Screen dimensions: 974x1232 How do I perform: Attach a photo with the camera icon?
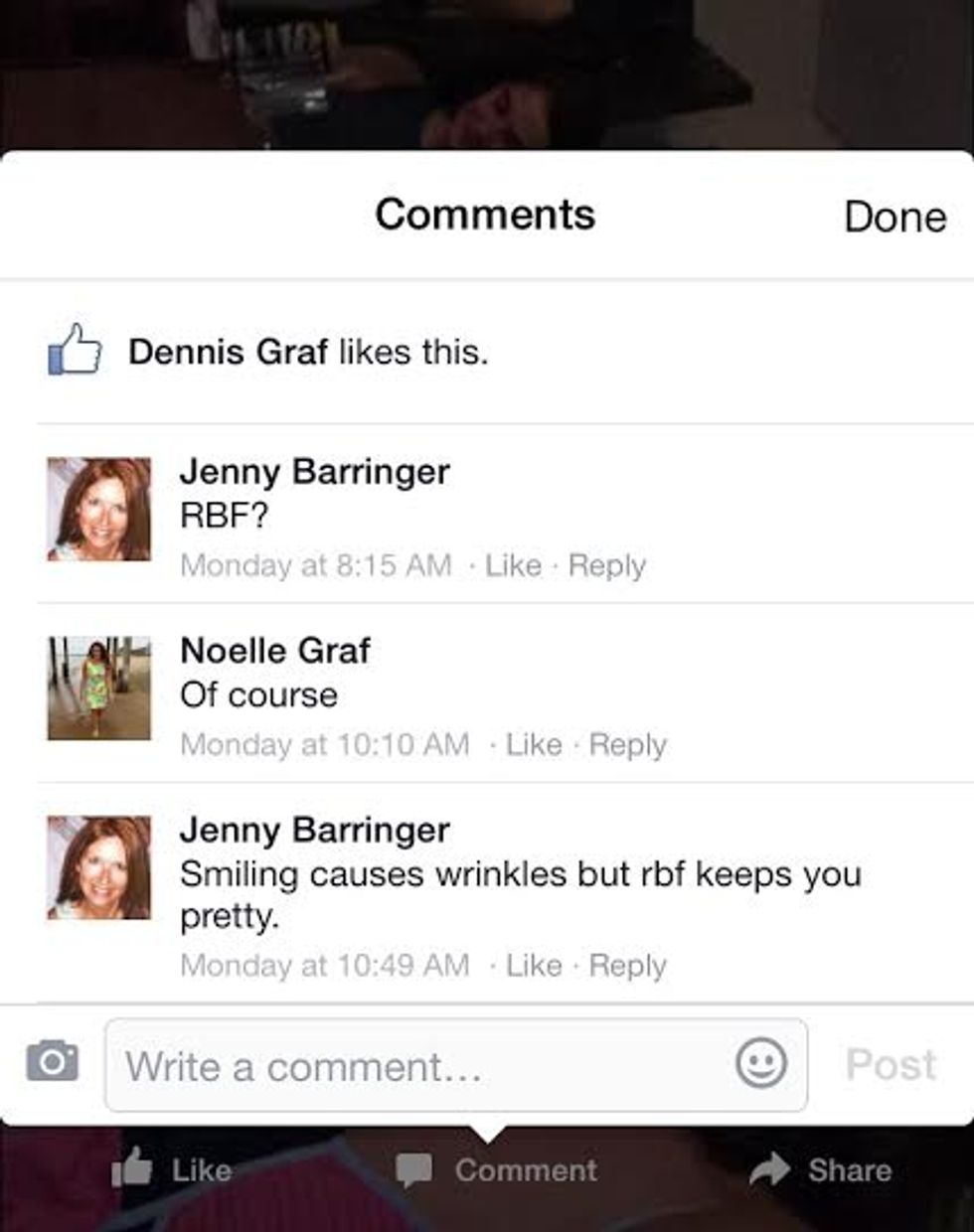click(52, 1061)
